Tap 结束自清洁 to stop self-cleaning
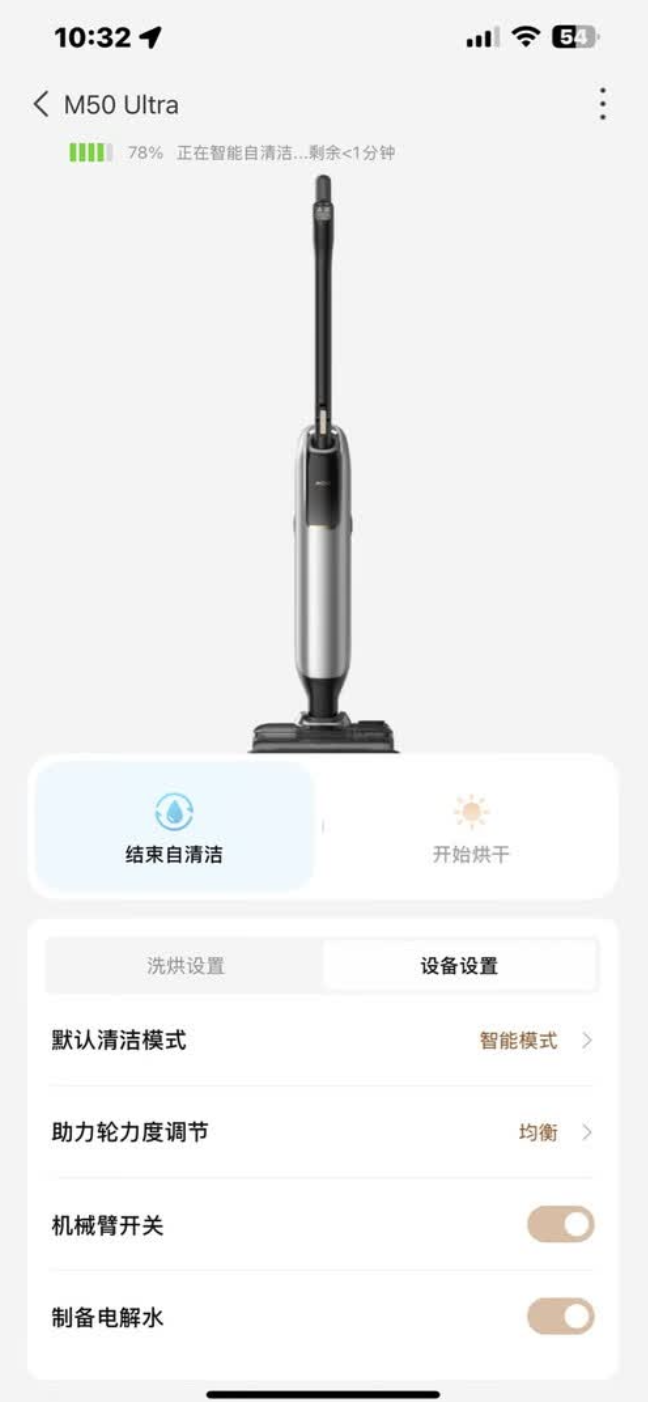This screenshot has height=1402, width=648. [x=174, y=827]
